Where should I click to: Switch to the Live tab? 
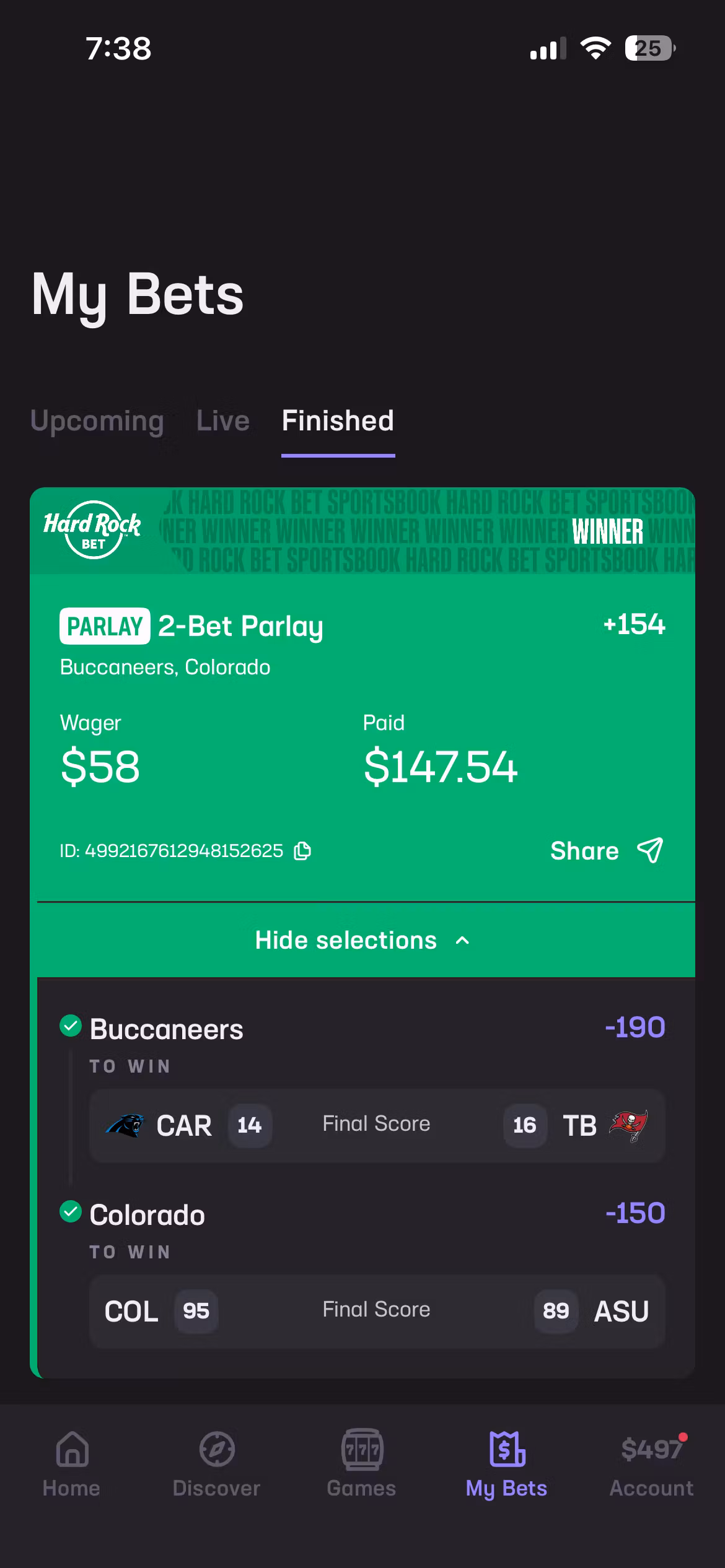223,421
